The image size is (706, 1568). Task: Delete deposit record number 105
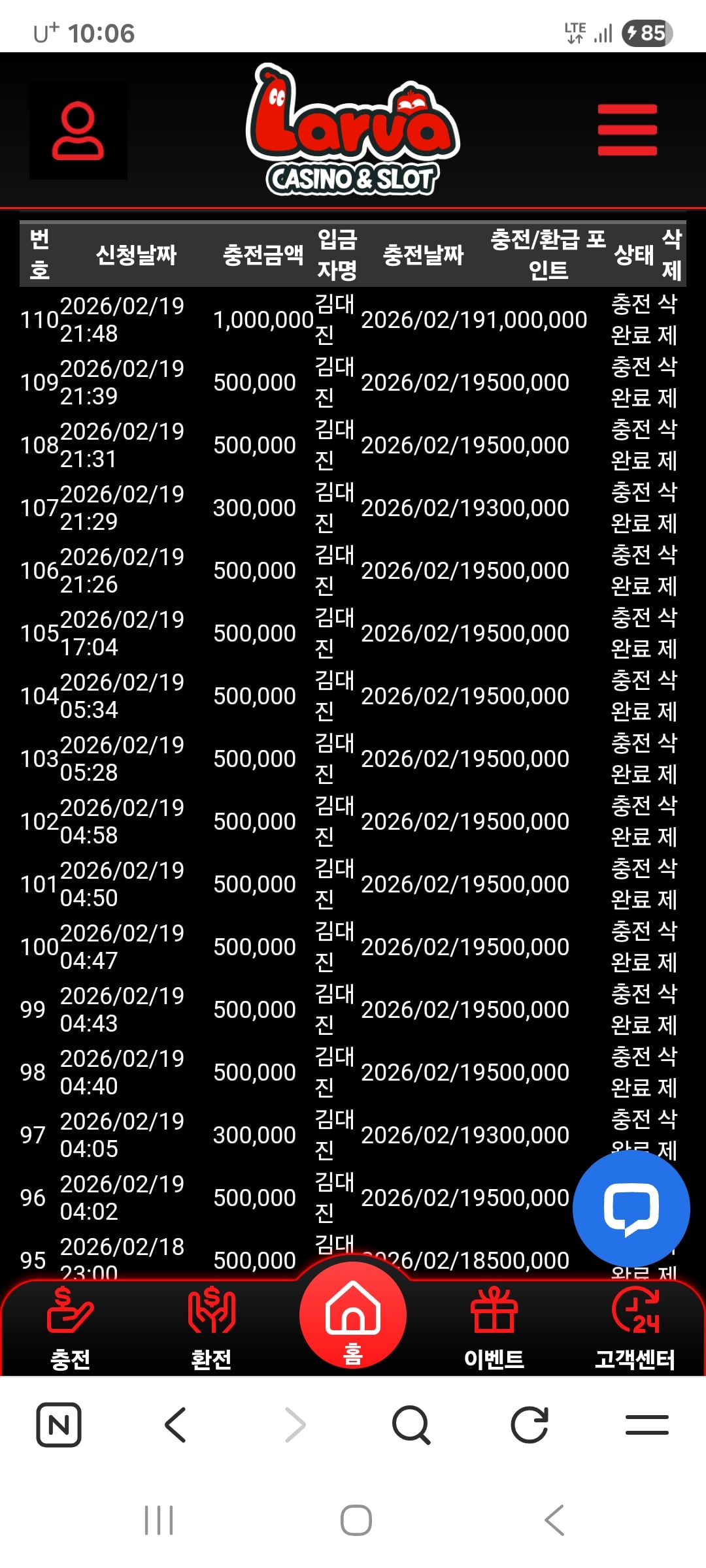click(667, 633)
